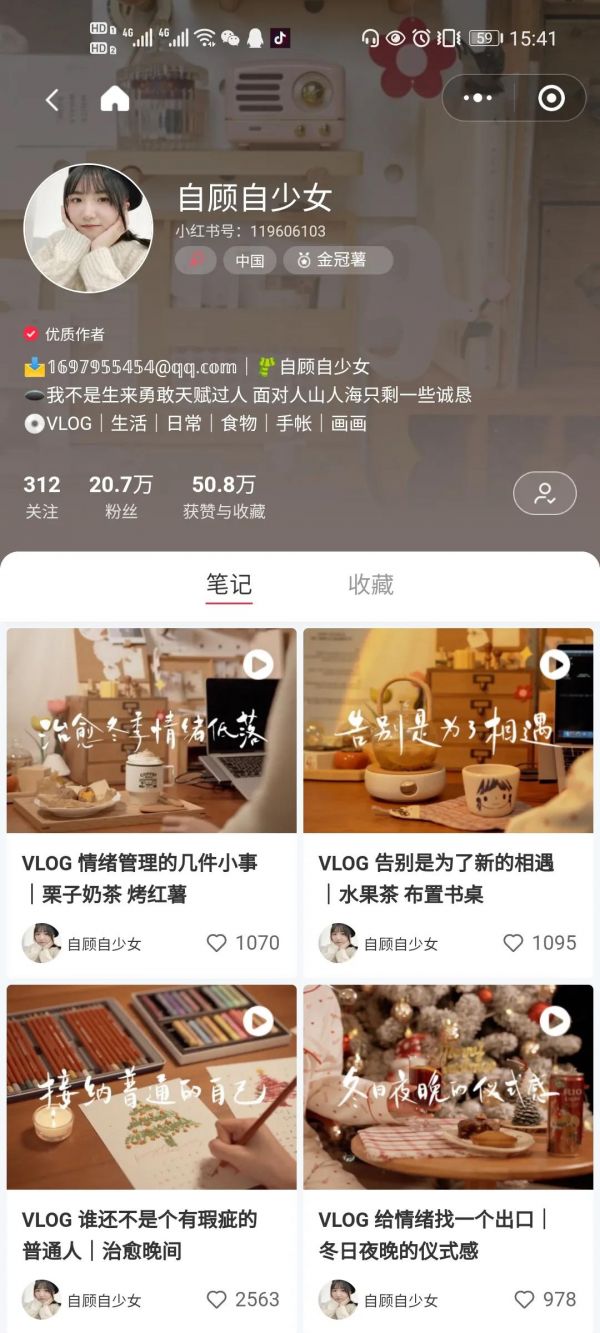Open the 给情绪找一个出口 vlog note

(x=448, y=1087)
